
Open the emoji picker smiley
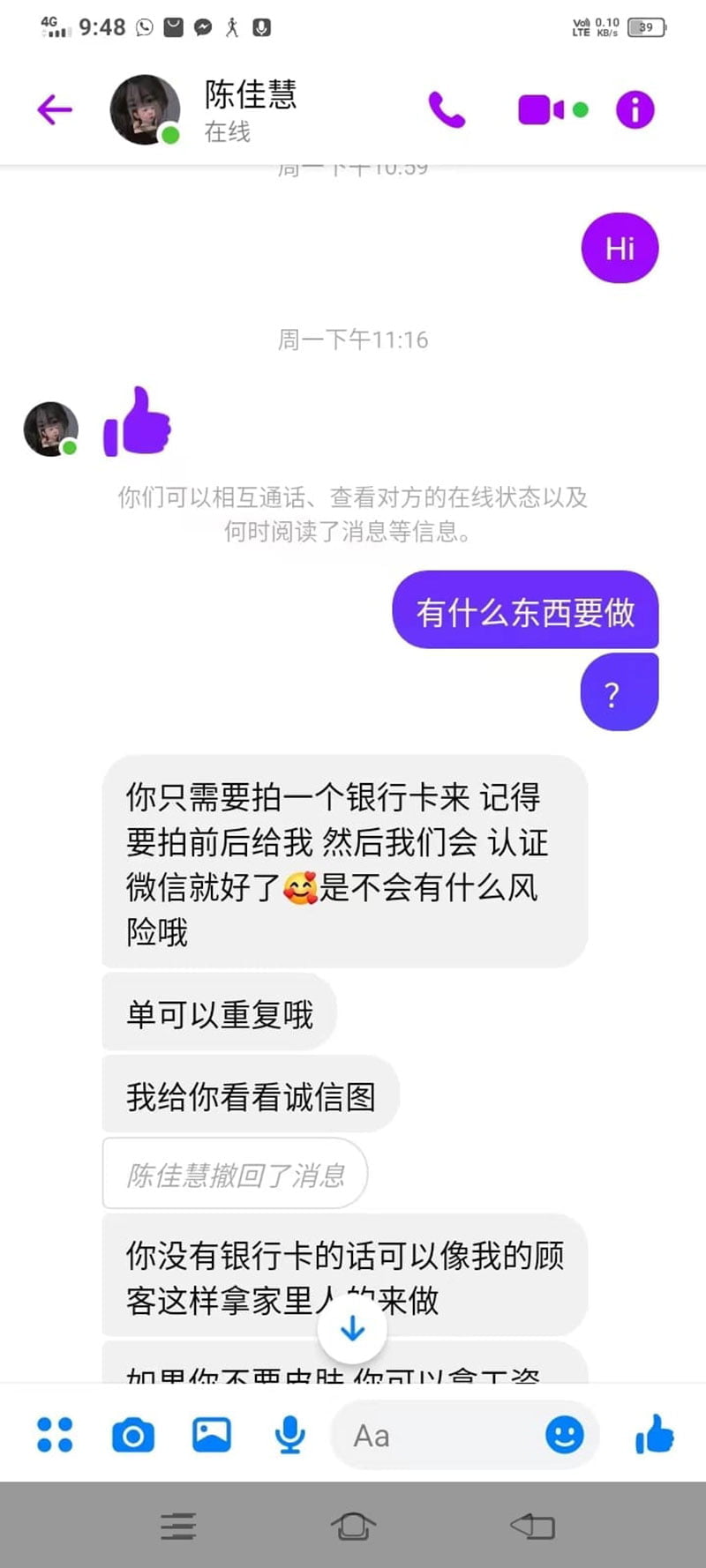(x=564, y=1435)
